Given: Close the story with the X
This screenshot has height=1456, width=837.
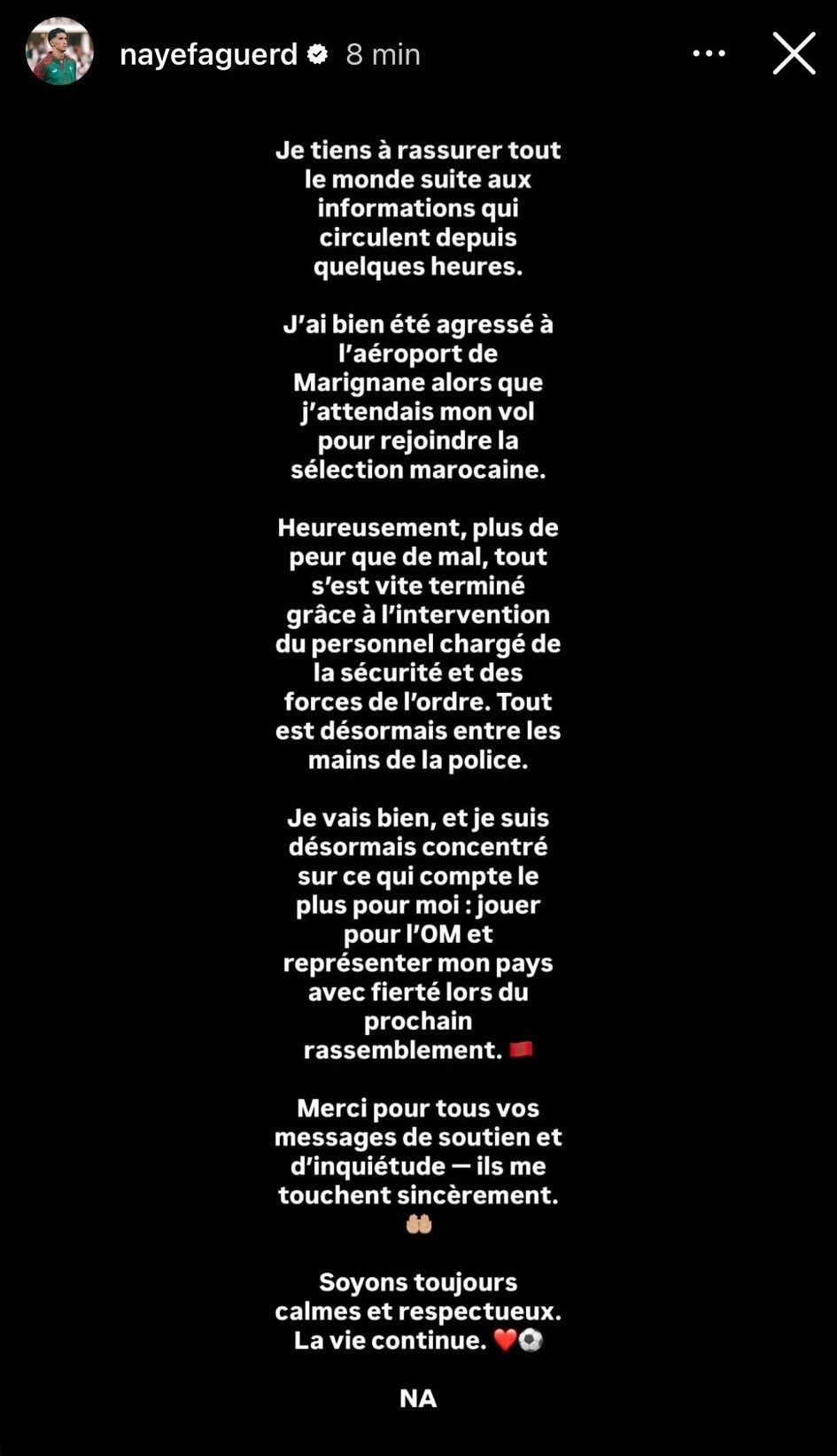Looking at the screenshot, I should [794, 52].
